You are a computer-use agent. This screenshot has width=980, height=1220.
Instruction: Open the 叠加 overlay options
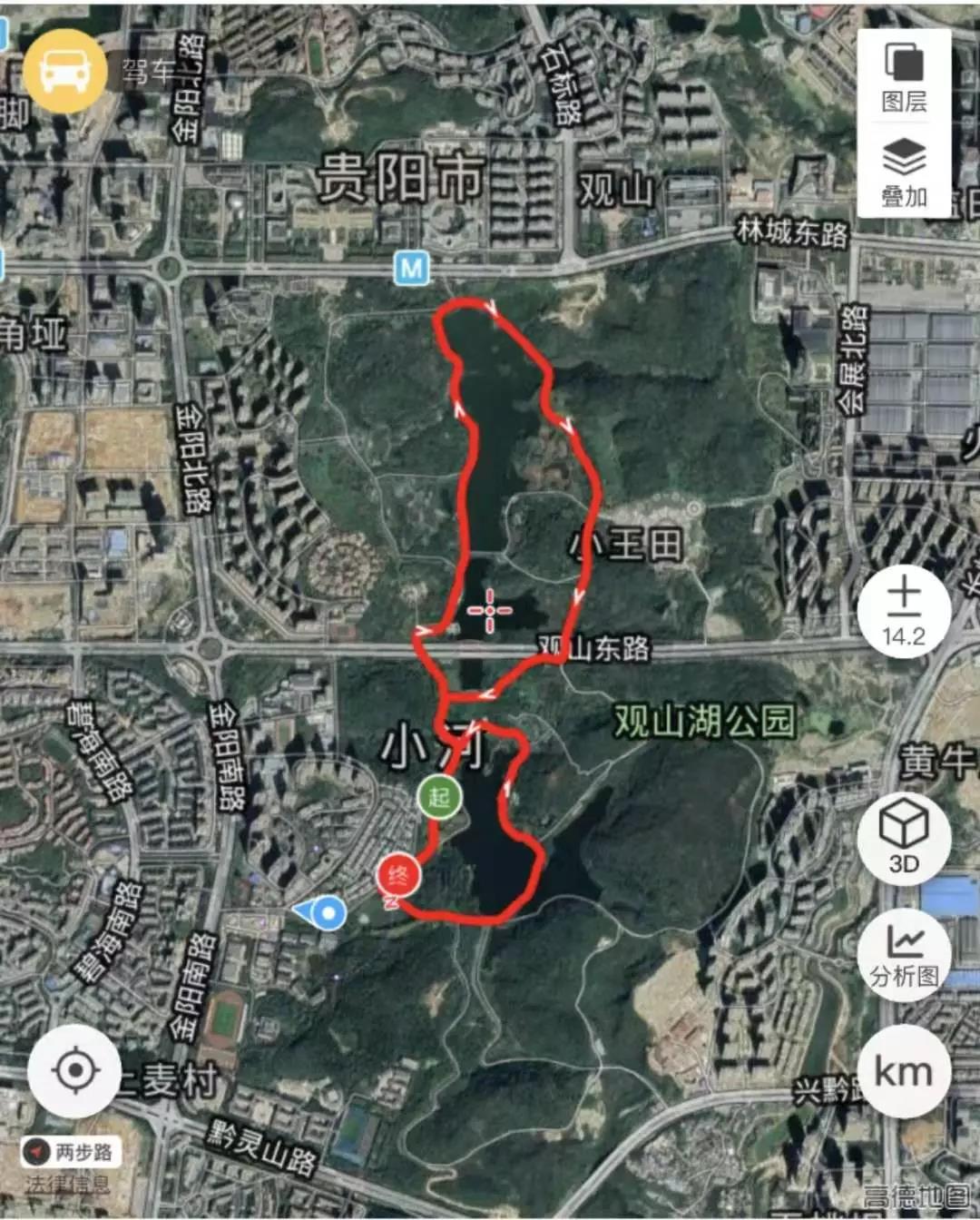[904, 172]
